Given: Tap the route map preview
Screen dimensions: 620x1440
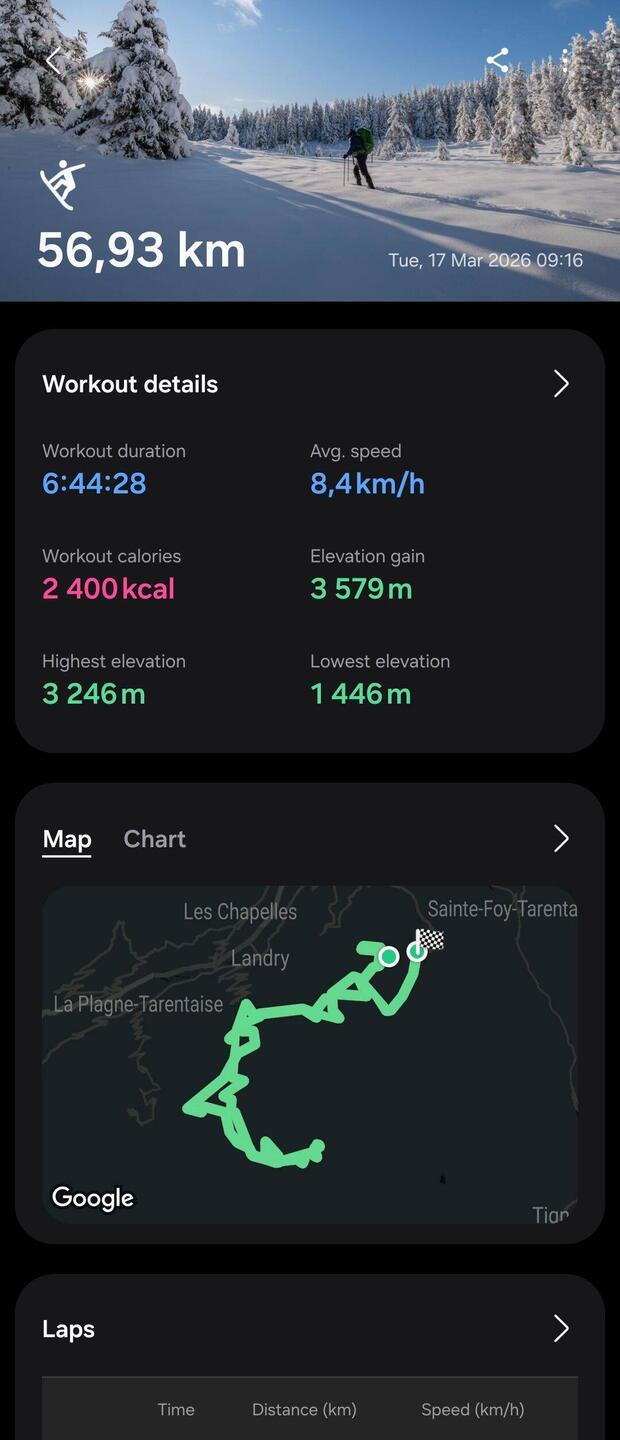Looking at the screenshot, I should 309,1054.
